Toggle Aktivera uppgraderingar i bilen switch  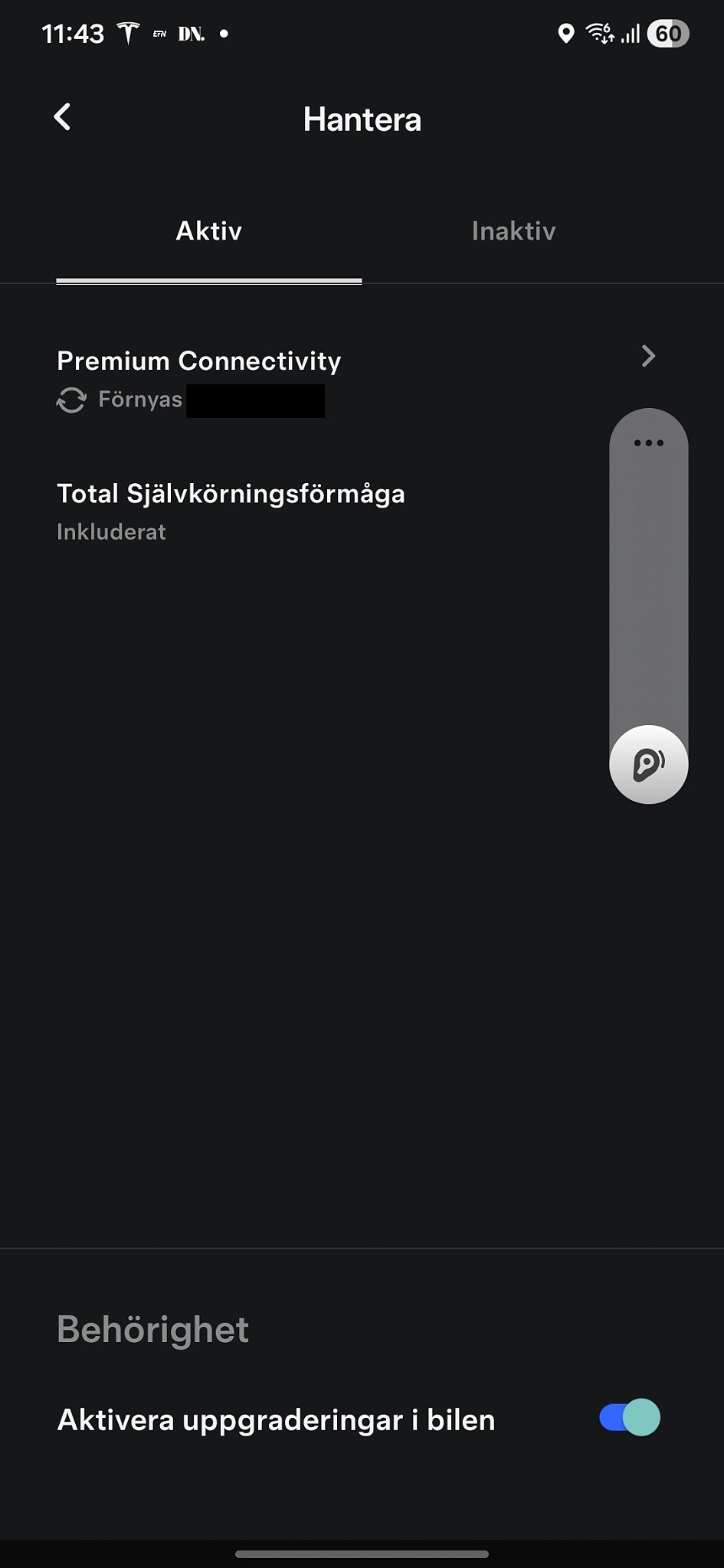point(629,1417)
